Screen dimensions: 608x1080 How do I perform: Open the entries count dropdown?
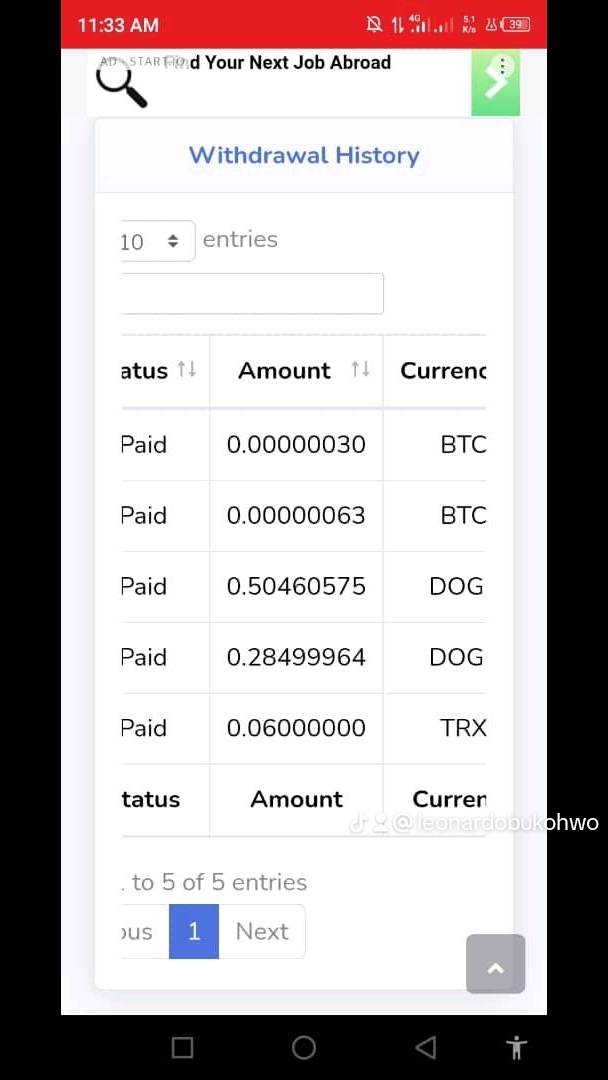pyautogui.click(x=158, y=241)
